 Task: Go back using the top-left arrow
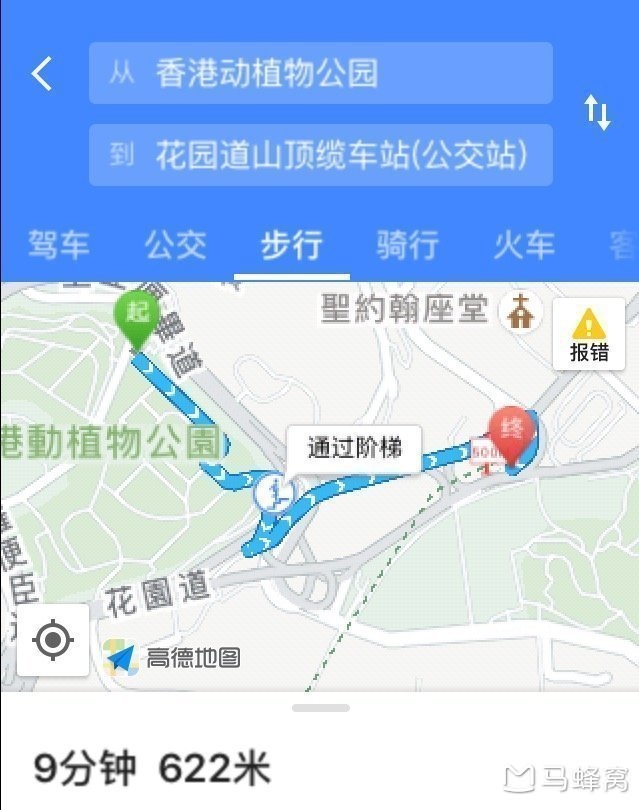click(42, 74)
